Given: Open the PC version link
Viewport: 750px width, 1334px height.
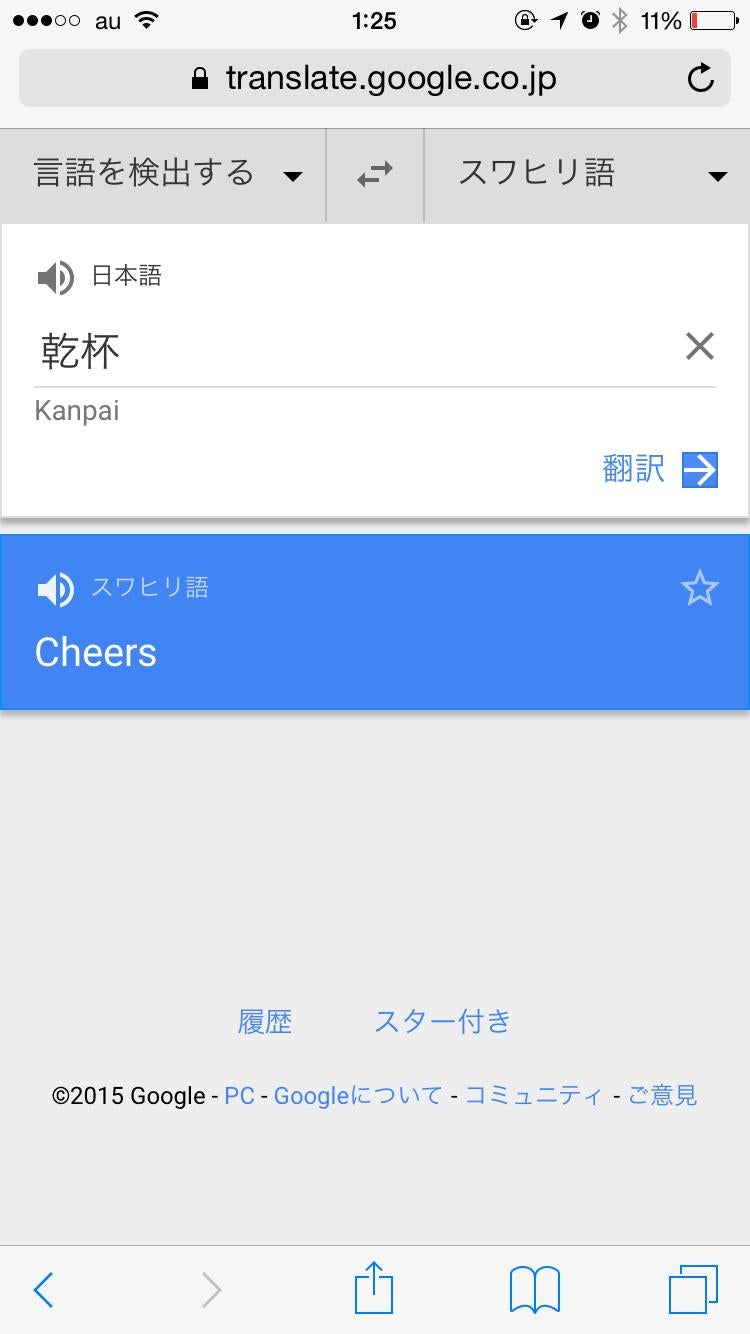Looking at the screenshot, I should point(239,1095).
